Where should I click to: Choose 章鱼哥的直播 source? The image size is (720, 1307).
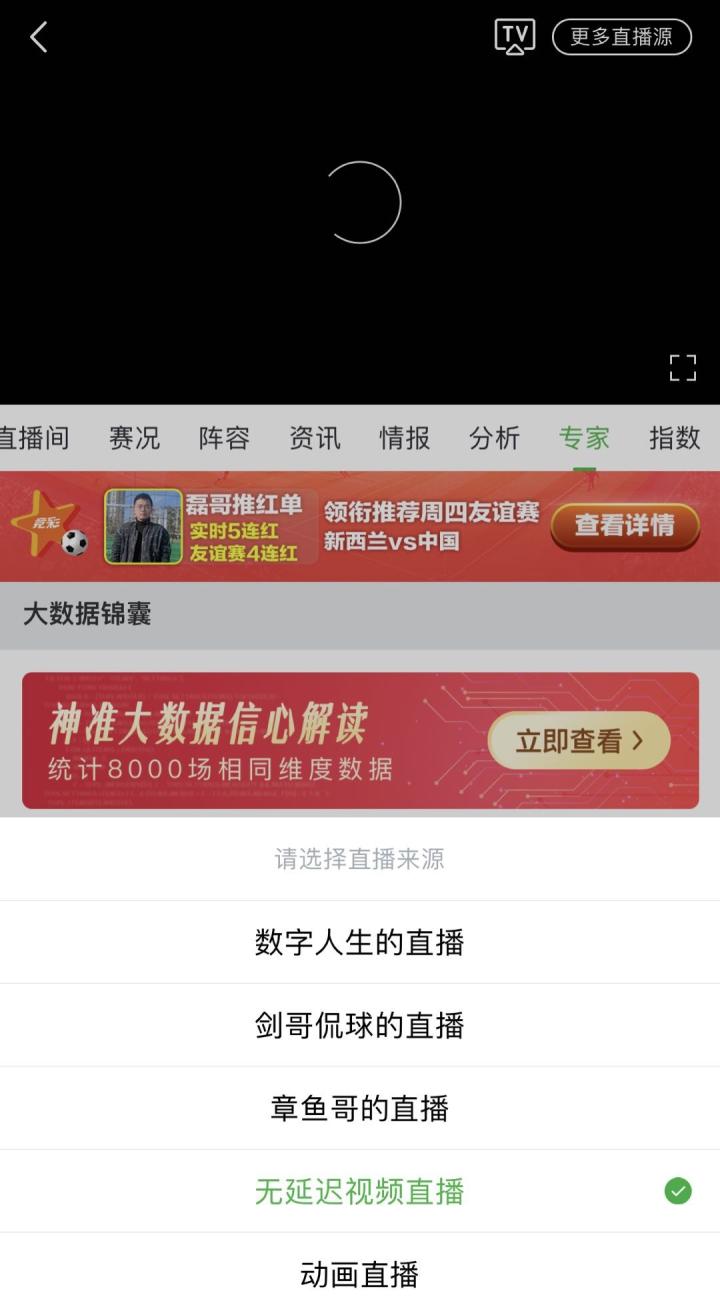(360, 1108)
